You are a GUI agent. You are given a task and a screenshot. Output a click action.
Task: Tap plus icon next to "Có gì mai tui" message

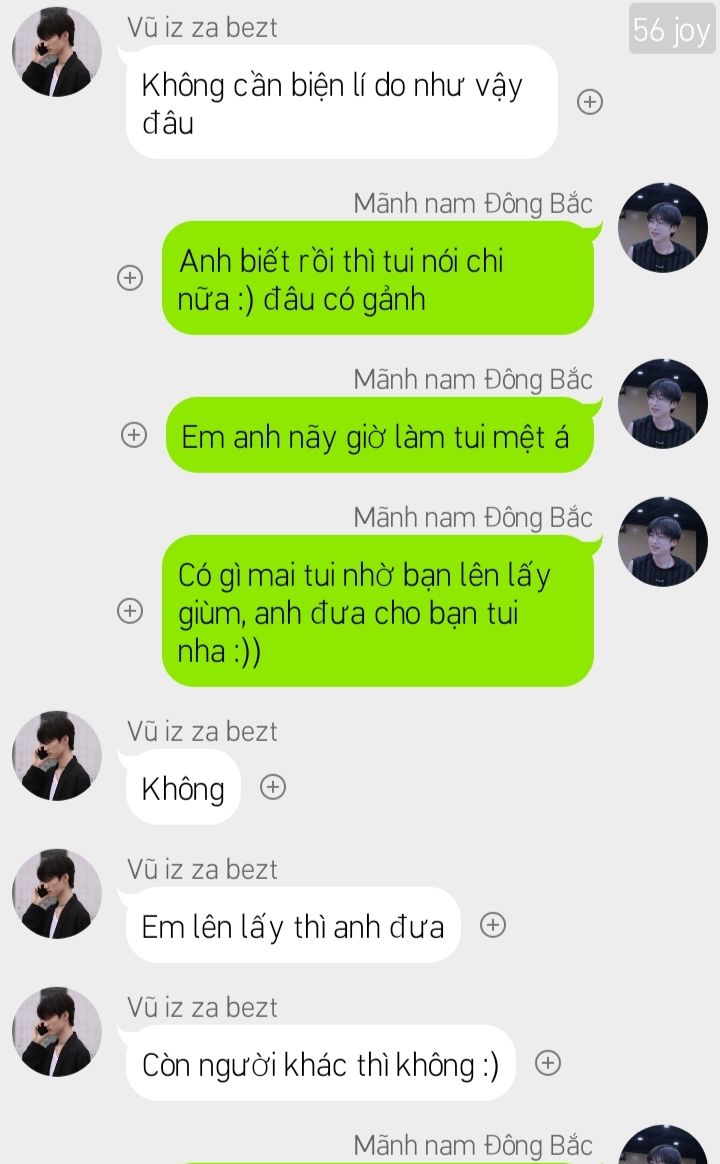point(130,611)
